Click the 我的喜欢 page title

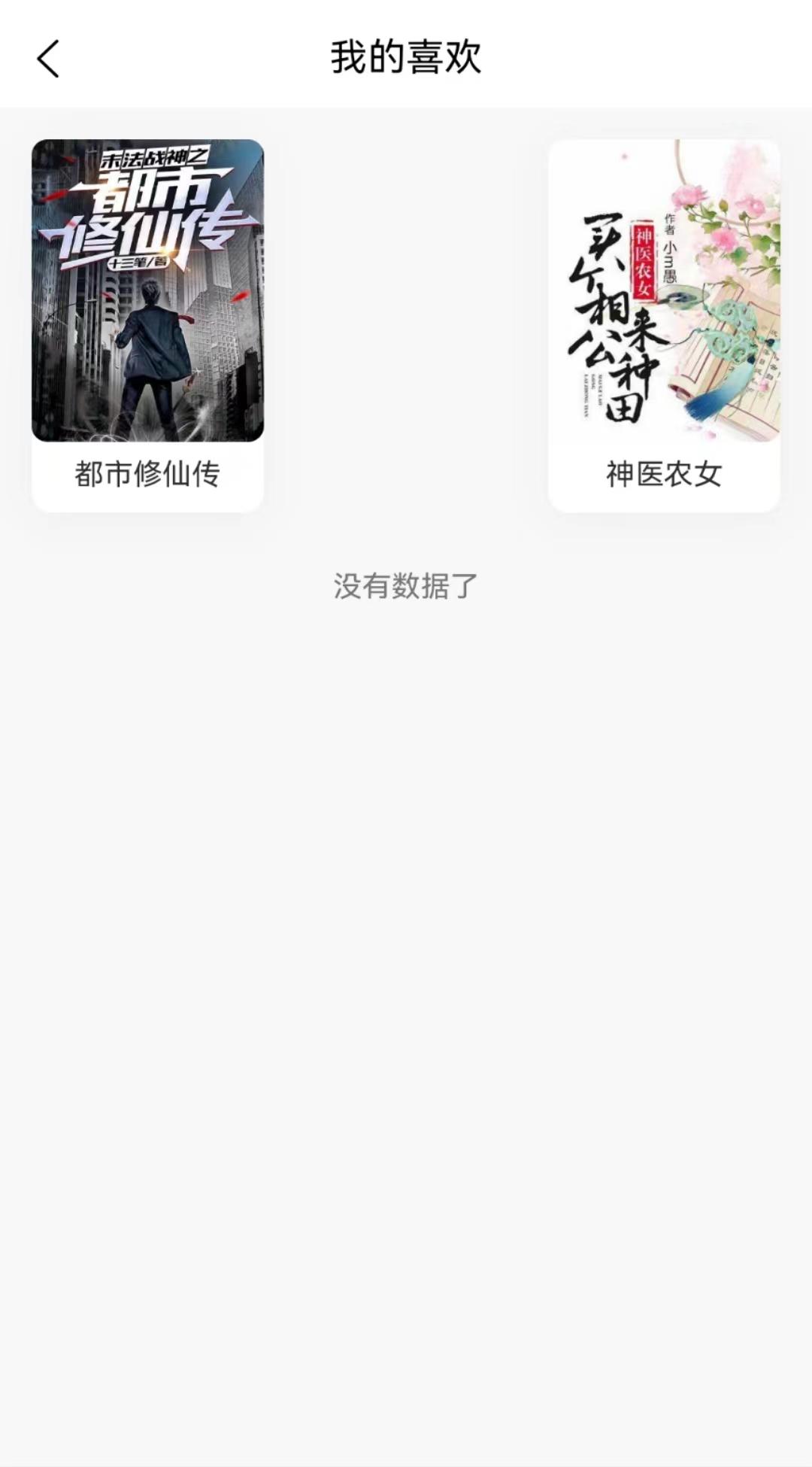pos(406,59)
